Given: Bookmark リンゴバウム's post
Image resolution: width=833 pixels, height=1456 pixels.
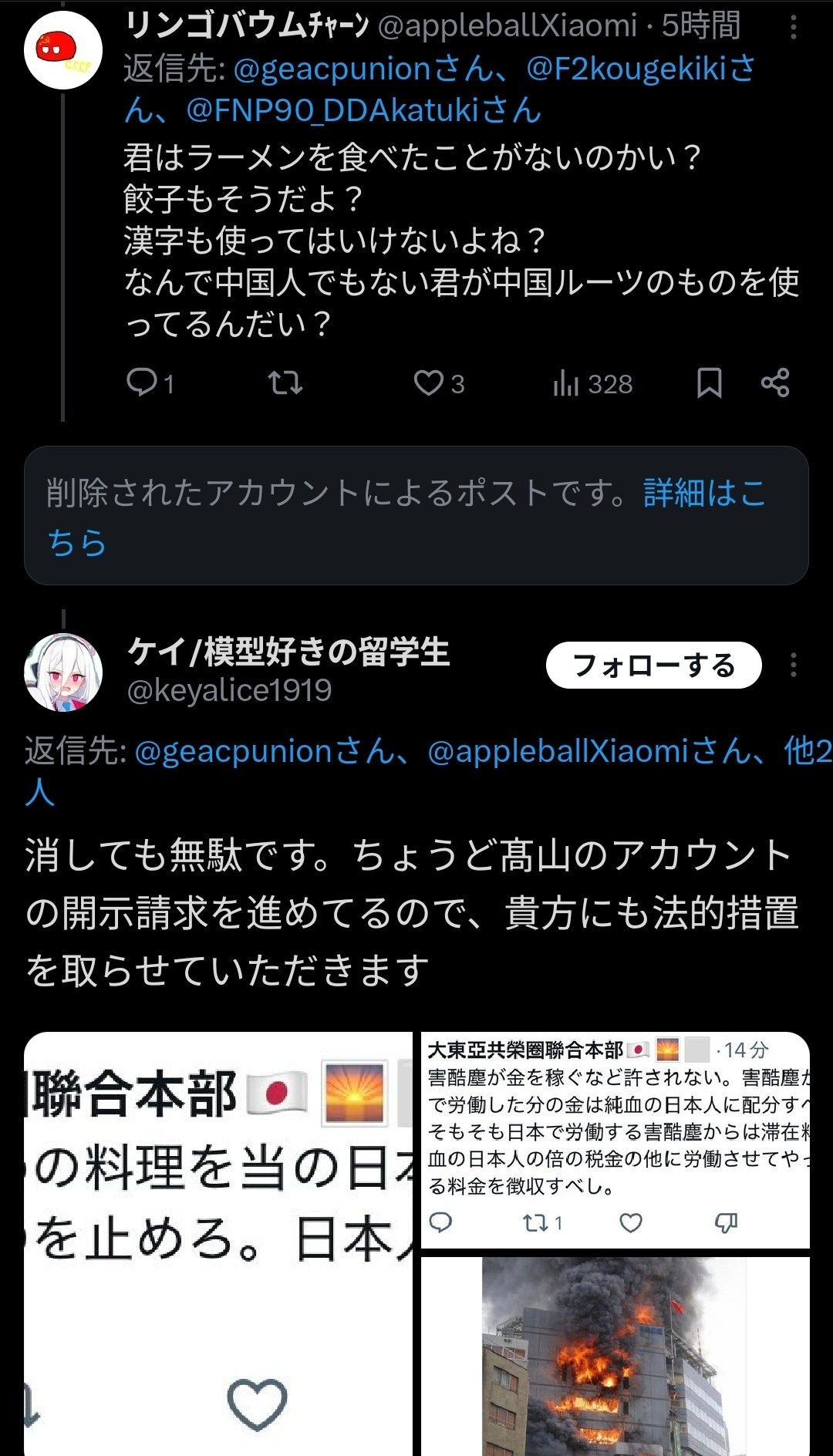Looking at the screenshot, I should point(709,383).
